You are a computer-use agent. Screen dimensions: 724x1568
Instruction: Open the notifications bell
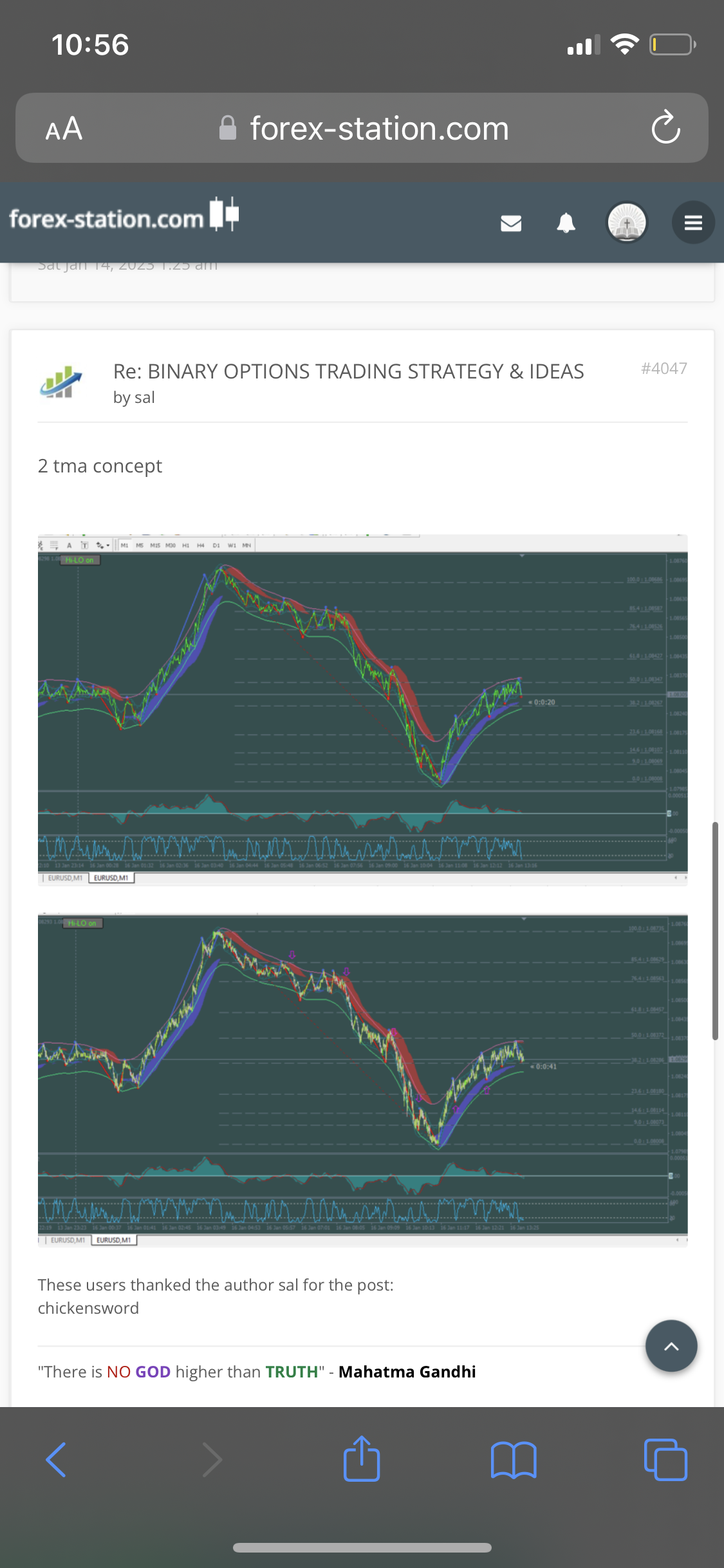566,223
